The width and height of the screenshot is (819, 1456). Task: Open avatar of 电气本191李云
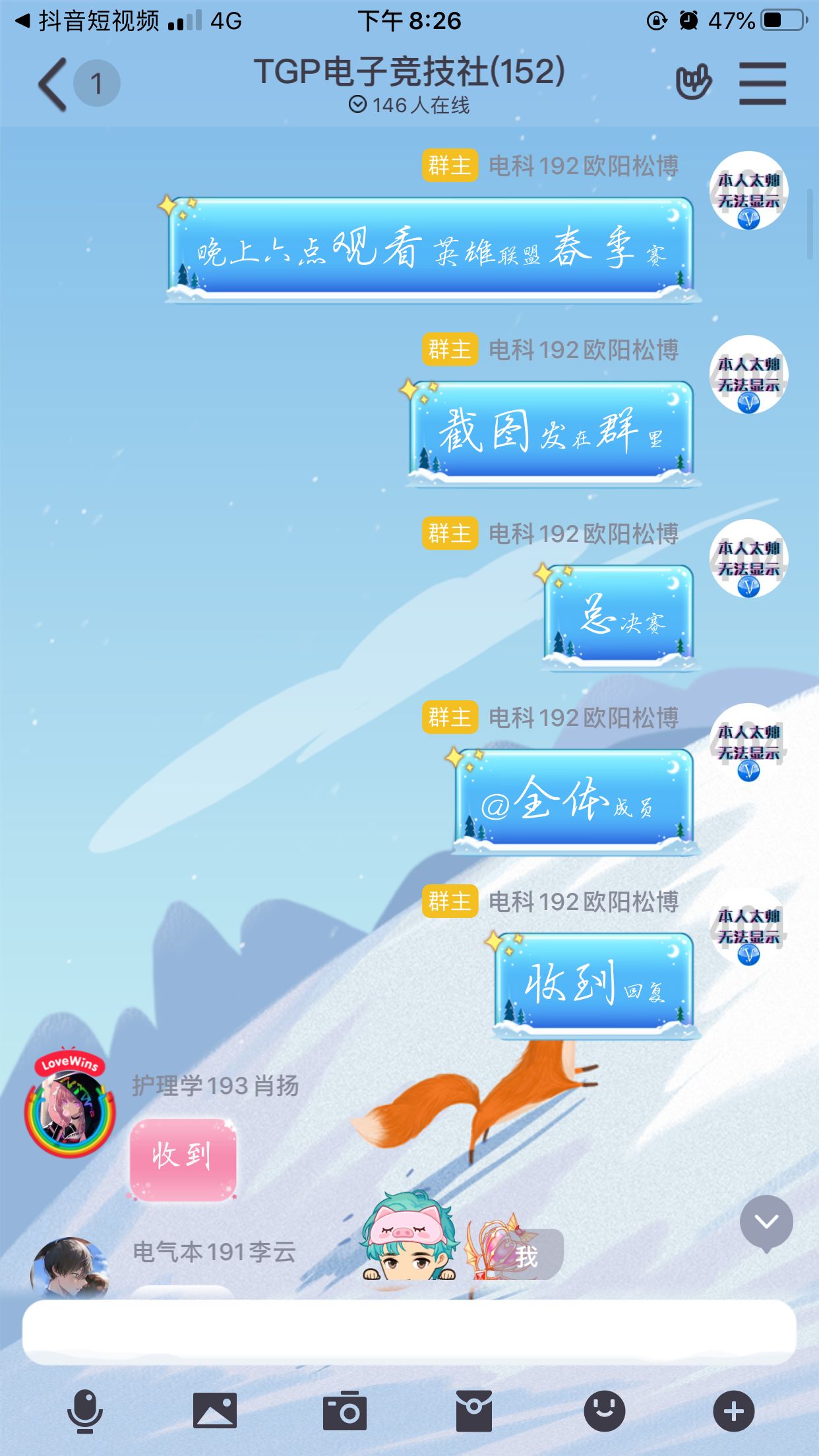click(70, 1267)
